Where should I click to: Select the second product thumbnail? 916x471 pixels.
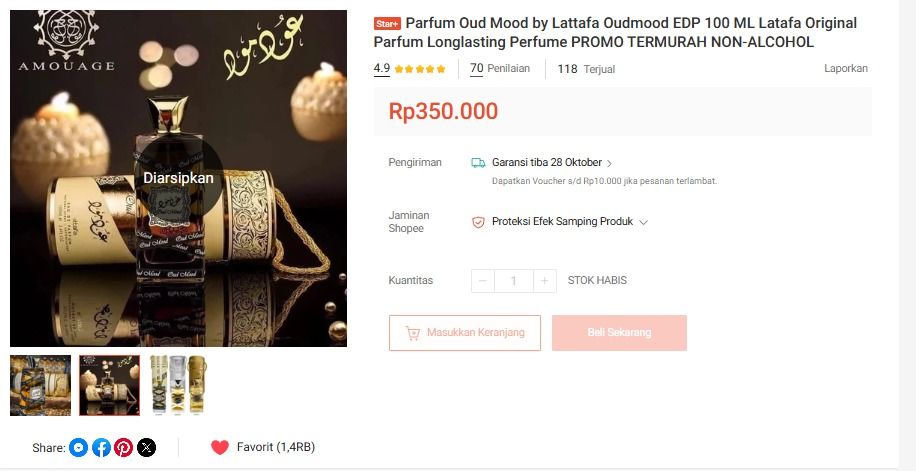click(109, 385)
